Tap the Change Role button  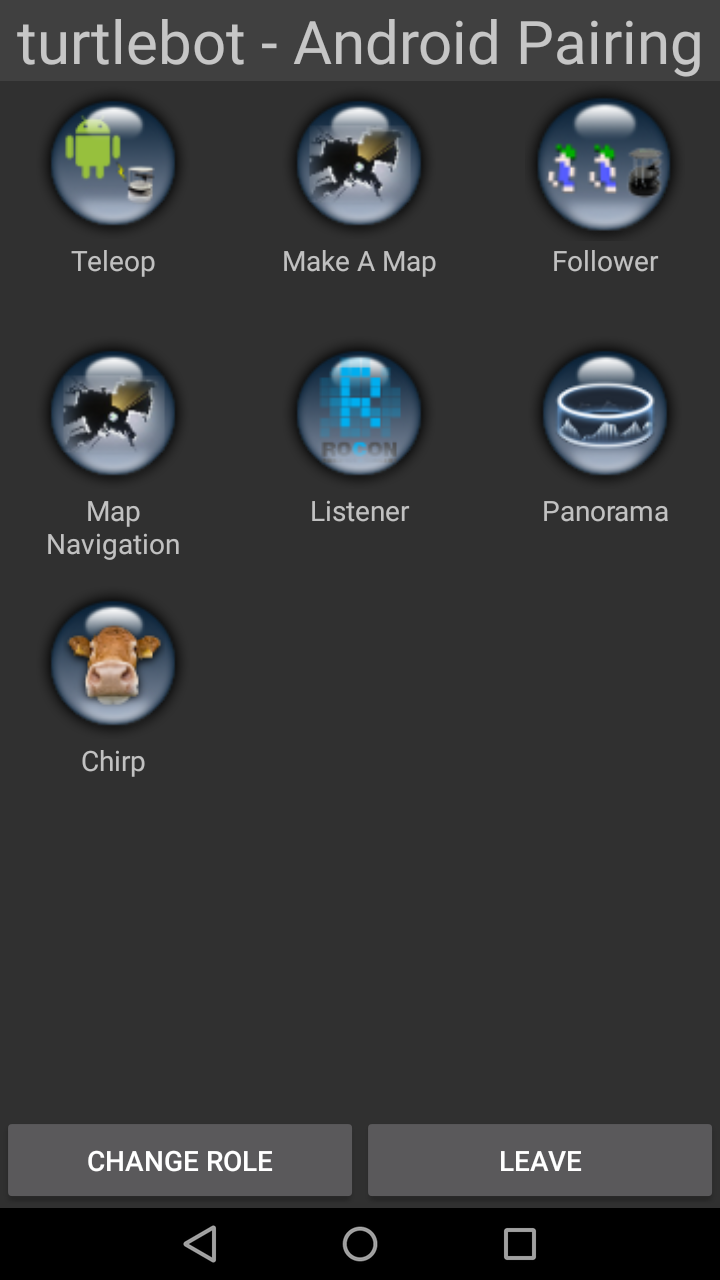(180, 1160)
